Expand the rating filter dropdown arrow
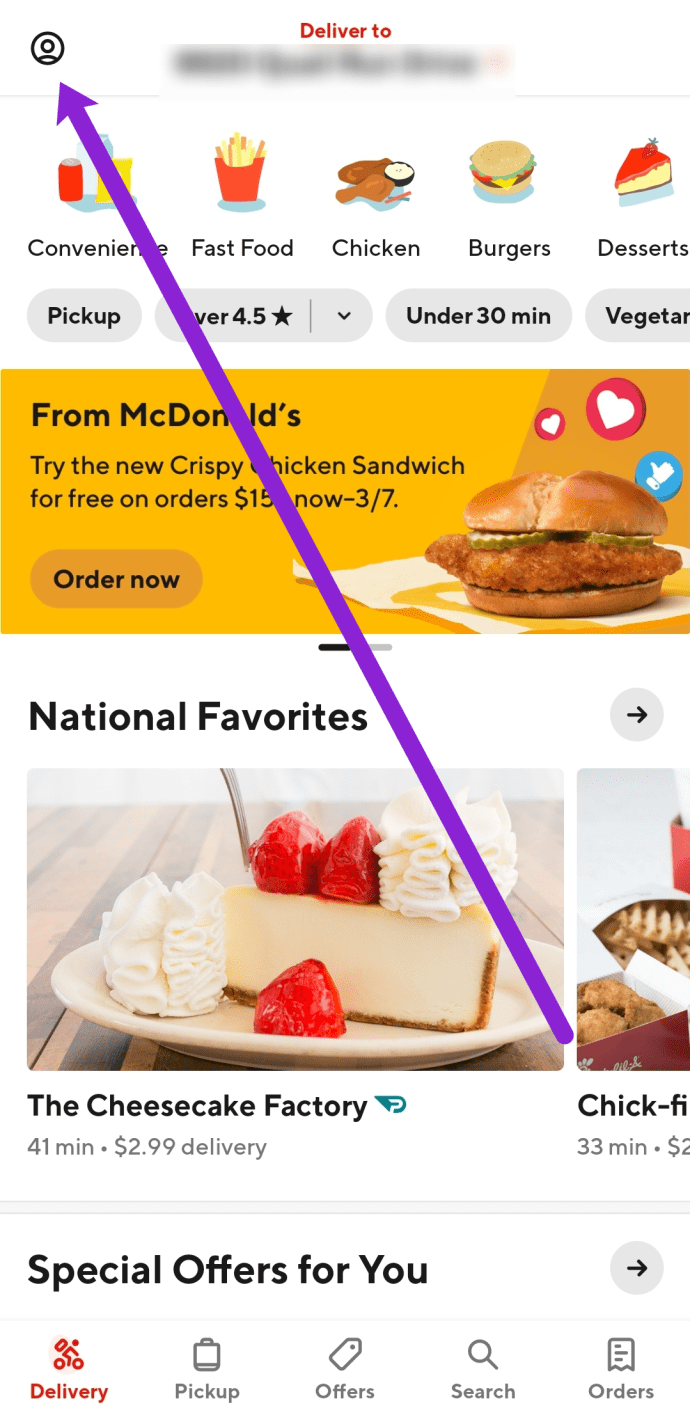690x1415 pixels. pos(344,316)
